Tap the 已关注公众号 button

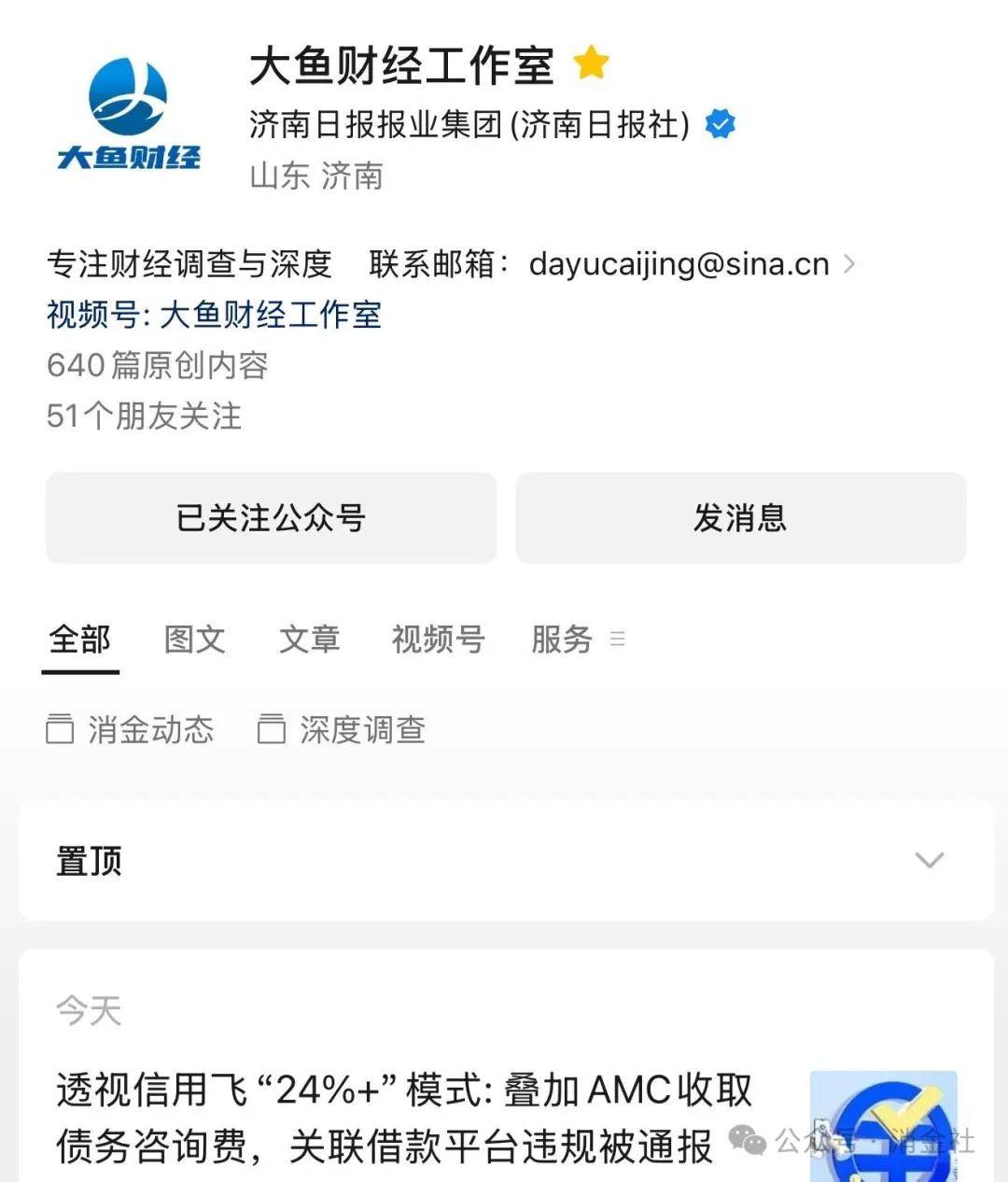(x=271, y=517)
